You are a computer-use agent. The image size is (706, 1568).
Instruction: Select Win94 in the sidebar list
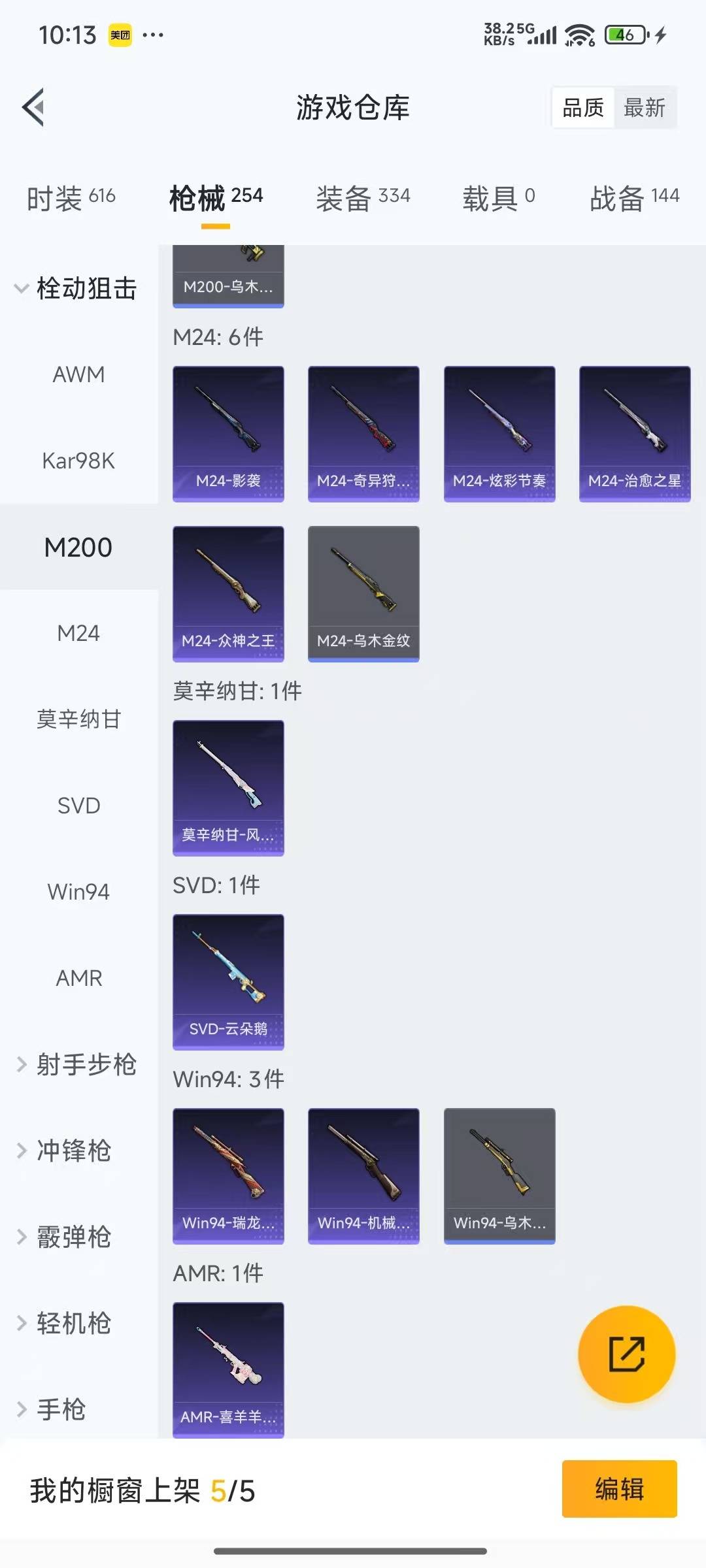[x=79, y=891]
